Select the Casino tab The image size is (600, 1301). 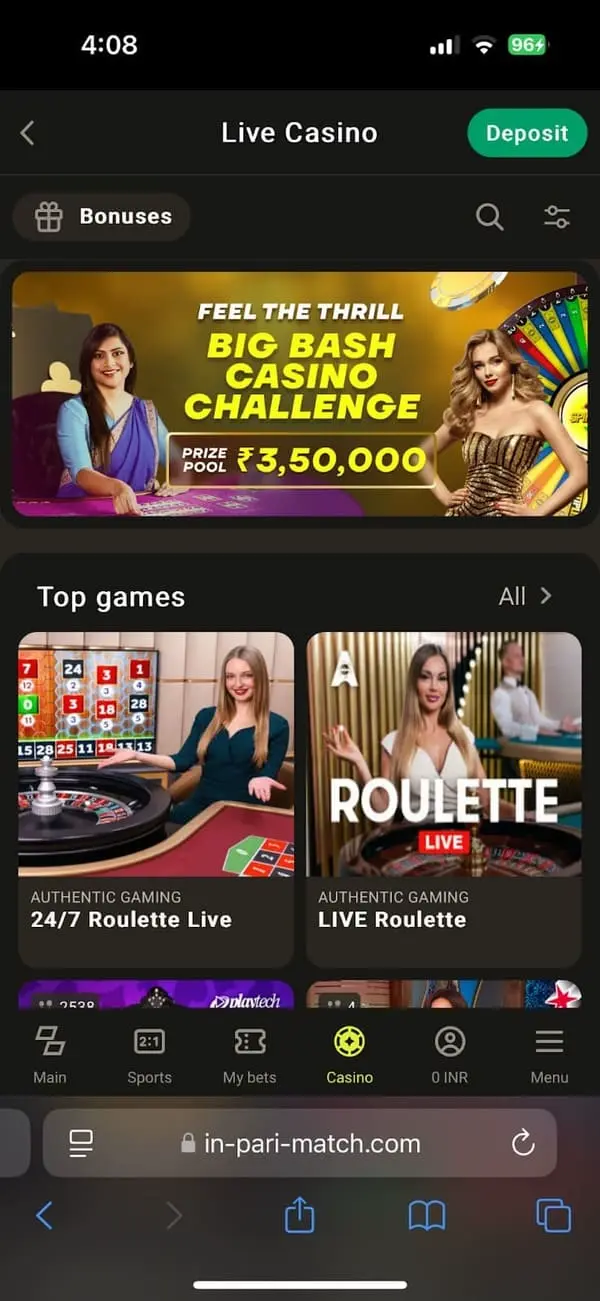[x=349, y=1055]
